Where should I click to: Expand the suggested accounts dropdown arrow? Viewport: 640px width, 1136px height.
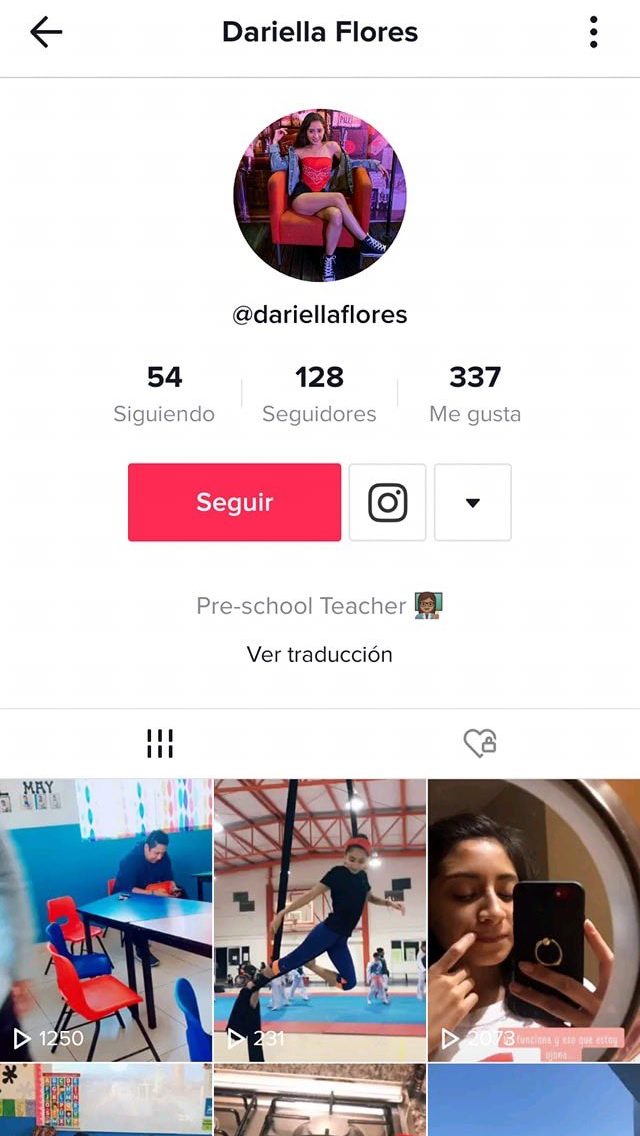click(473, 502)
